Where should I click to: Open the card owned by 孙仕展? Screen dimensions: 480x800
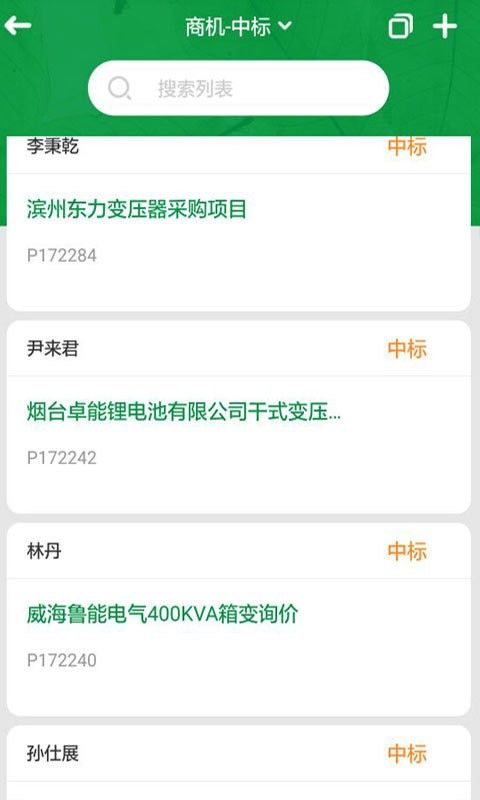238,763
